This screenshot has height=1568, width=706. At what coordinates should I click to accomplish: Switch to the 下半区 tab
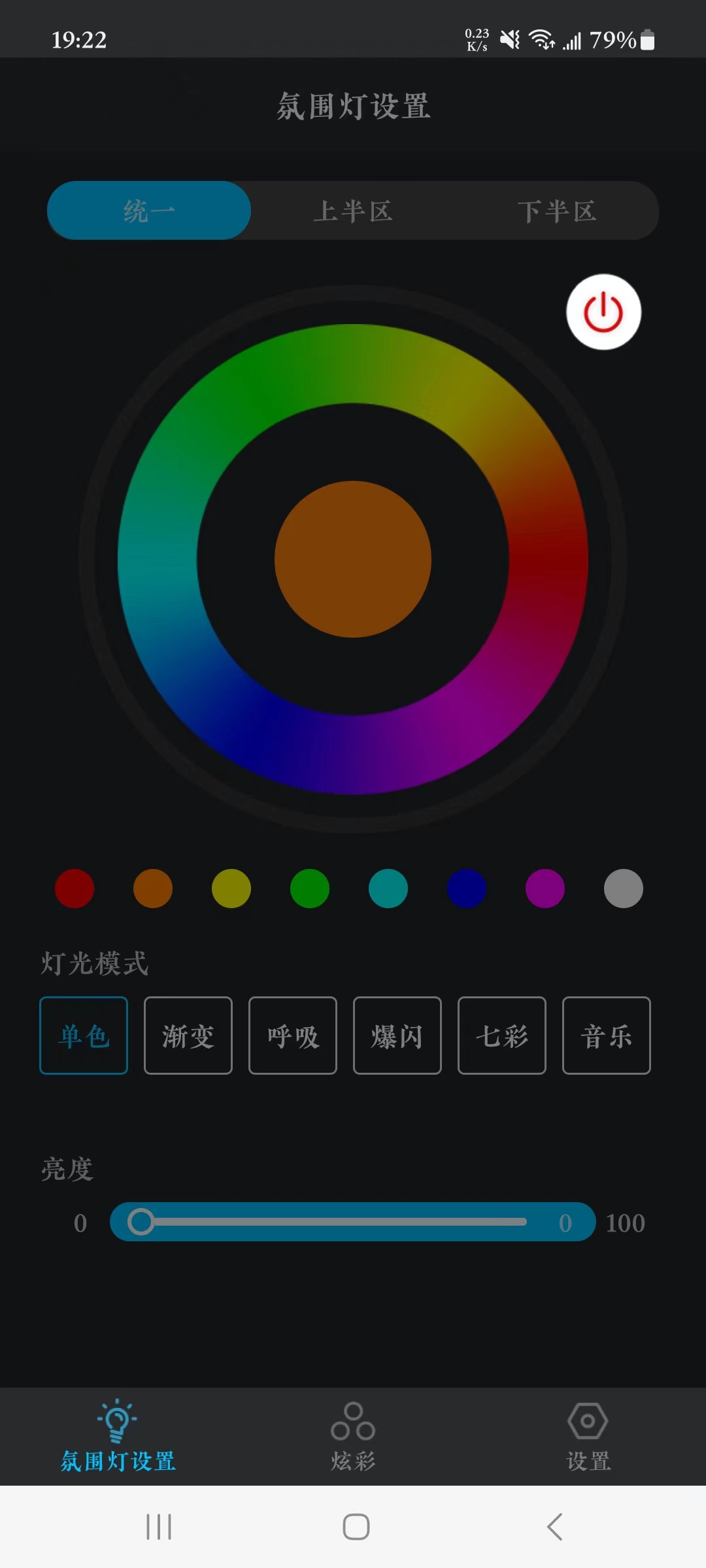click(x=559, y=210)
